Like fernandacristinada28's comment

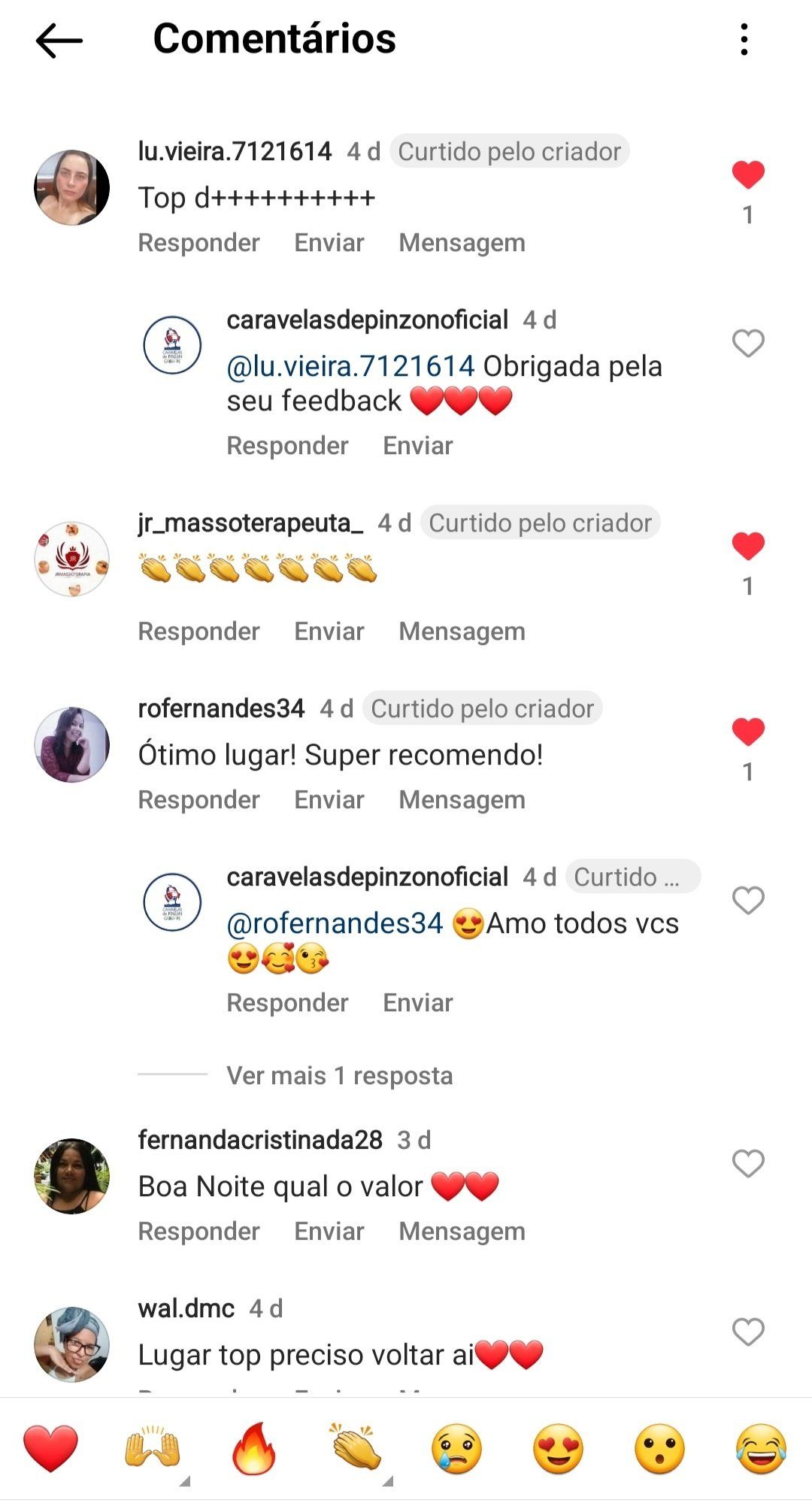(x=747, y=1164)
